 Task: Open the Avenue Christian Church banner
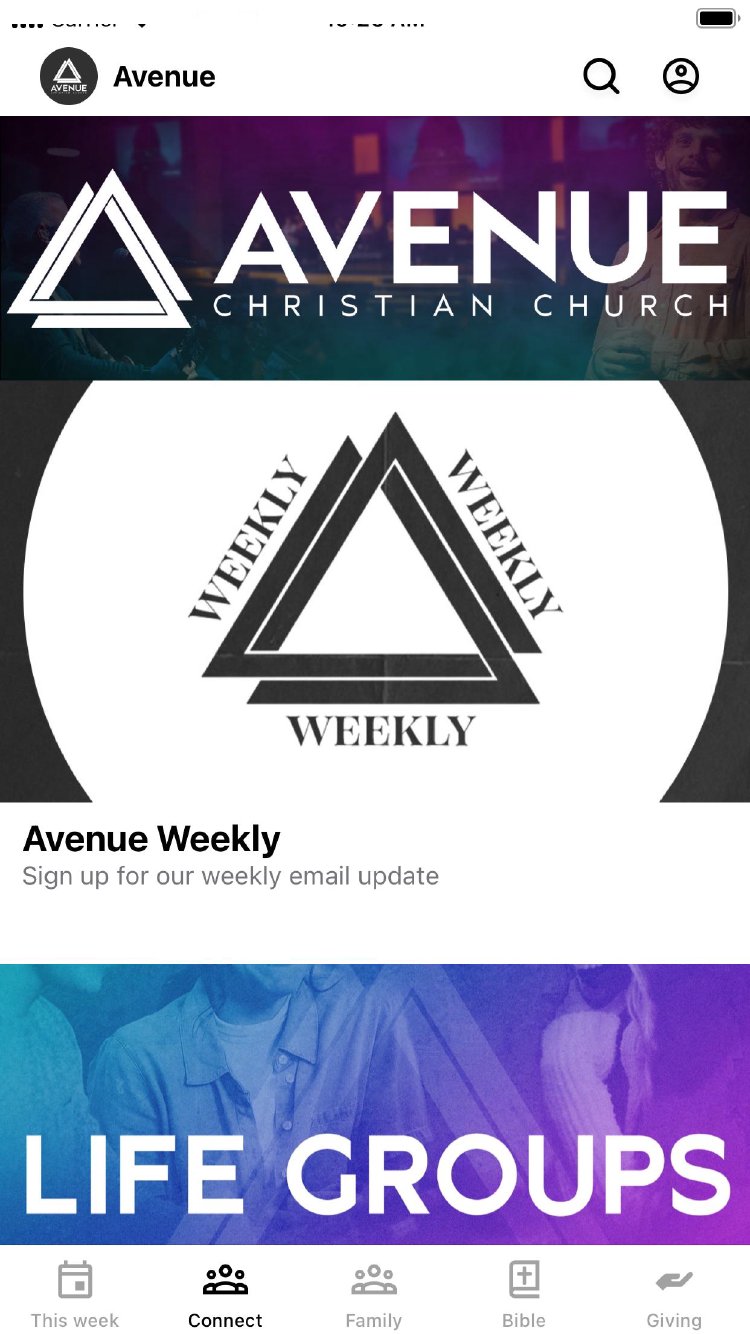[x=375, y=248]
